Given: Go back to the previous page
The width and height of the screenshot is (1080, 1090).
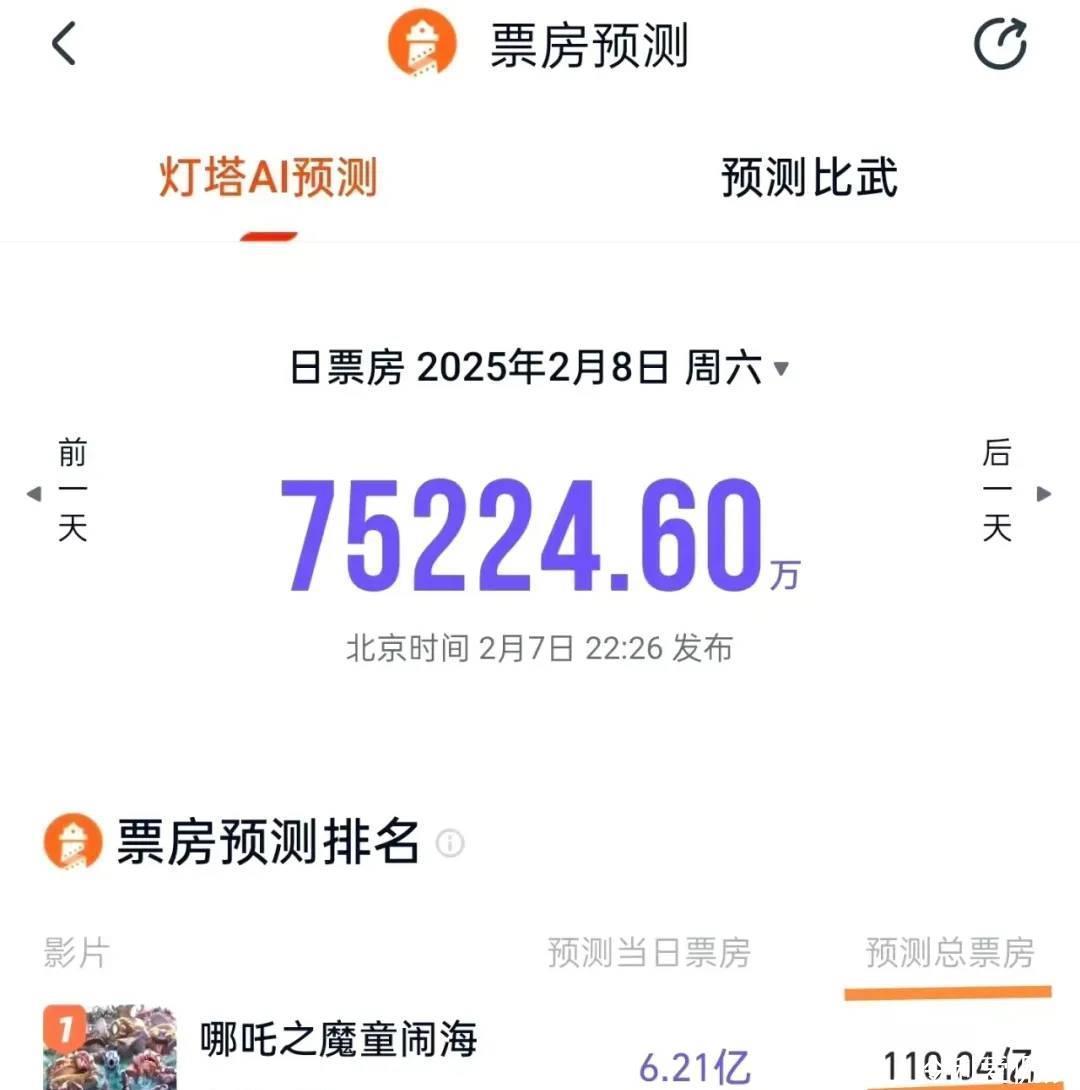Looking at the screenshot, I should (x=64, y=45).
